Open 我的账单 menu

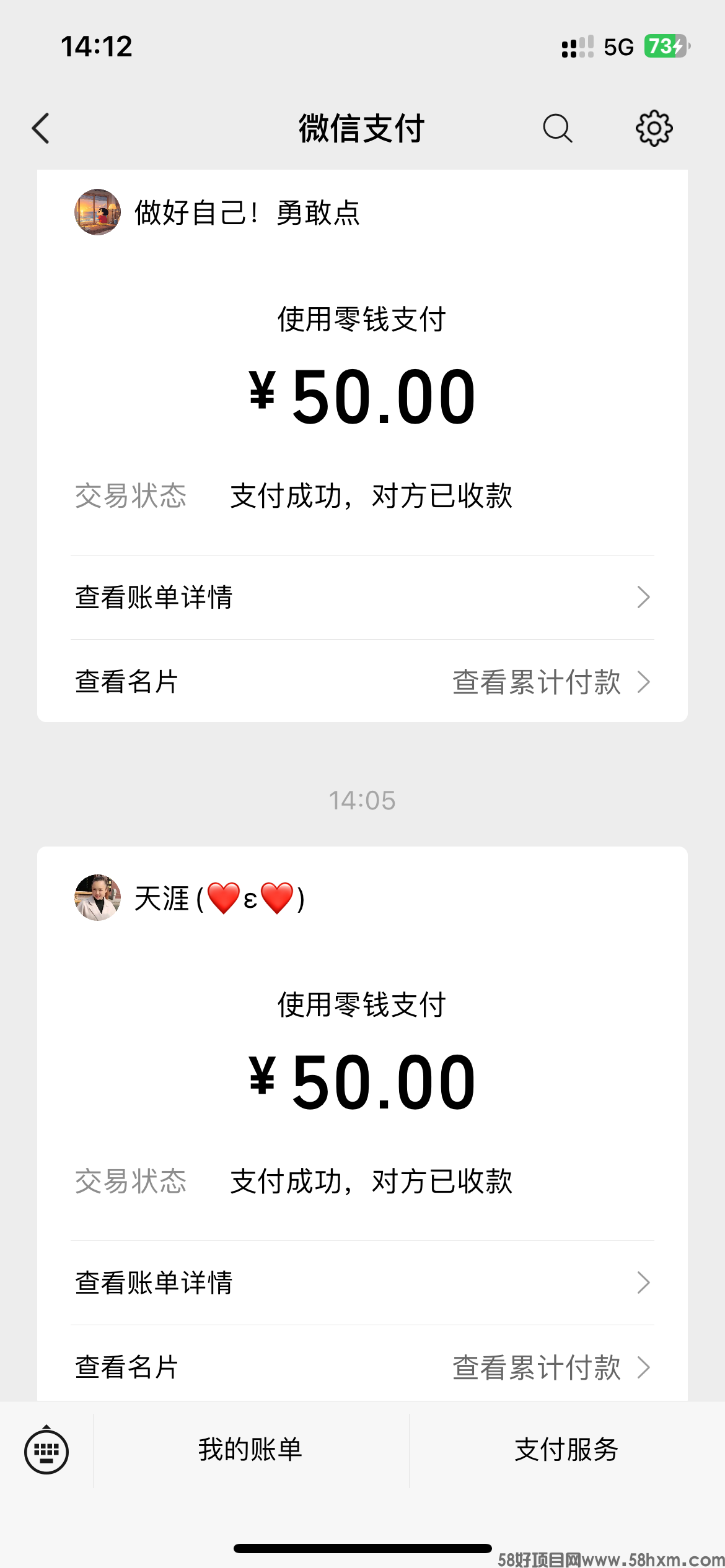pyautogui.click(x=250, y=1450)
